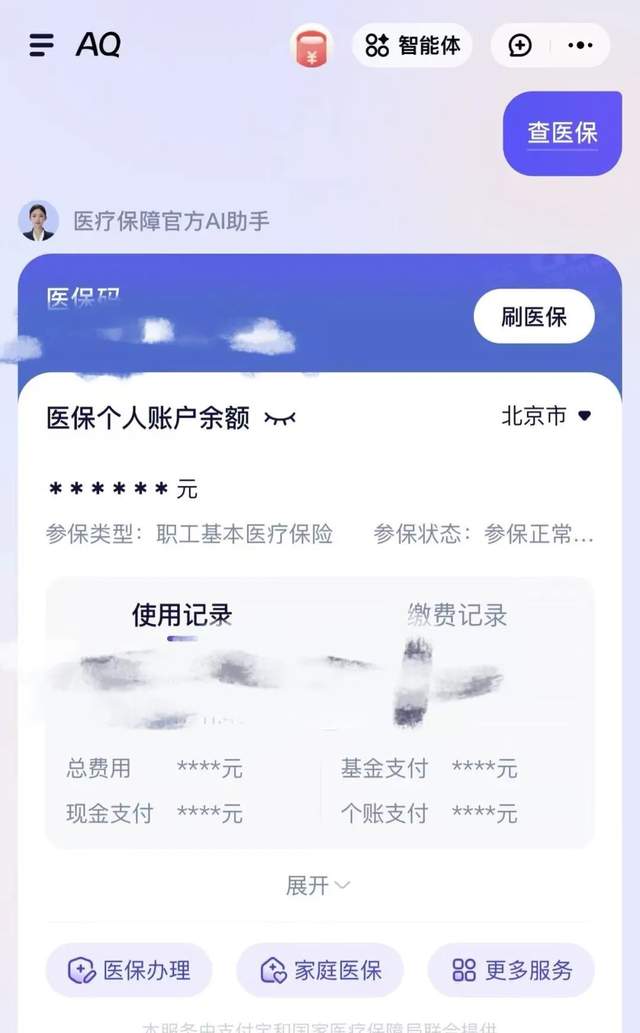Switch to the 缴费记录 tab
Viewport: 640px width, 1033px height.
click(457, 615)
